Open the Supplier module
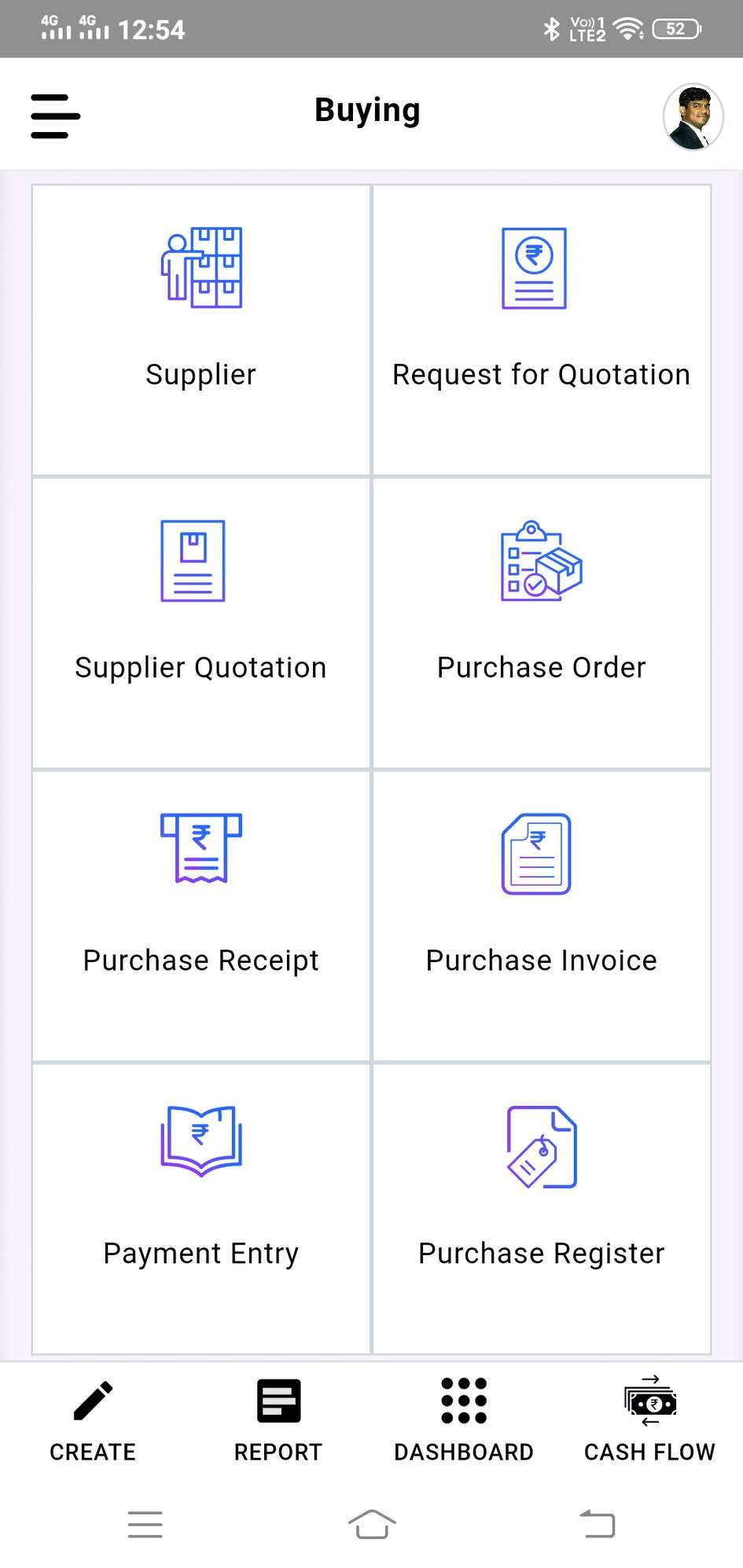This screenshot has height=1568, width=743. tap(201, 330)
